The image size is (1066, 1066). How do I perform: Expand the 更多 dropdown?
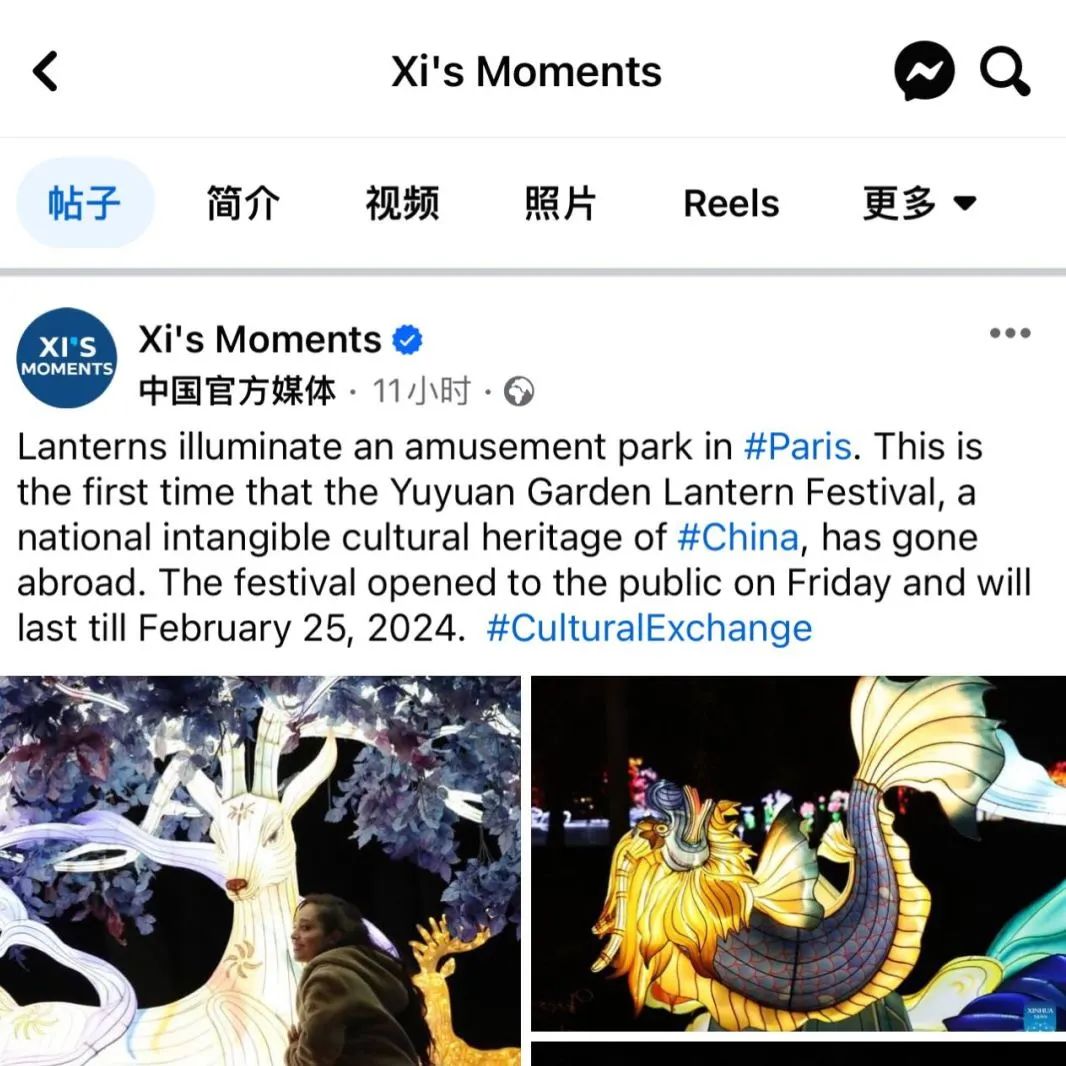pyautogui.click(x=918, y=203)
